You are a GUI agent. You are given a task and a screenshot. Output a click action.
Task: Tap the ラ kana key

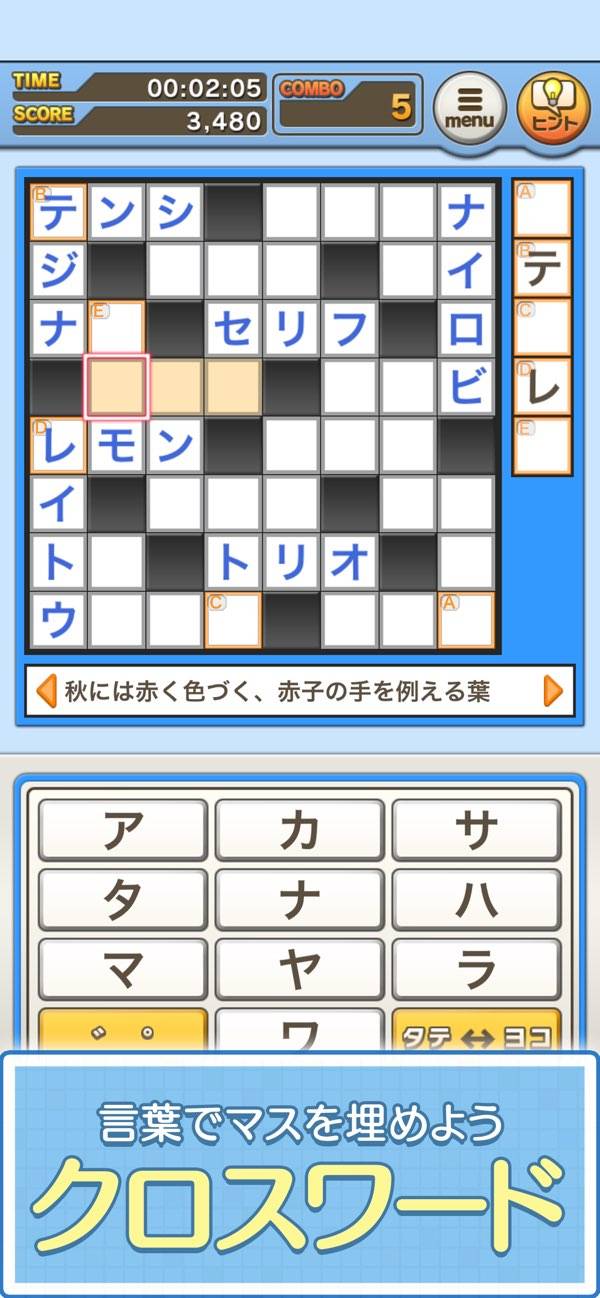[476, 969]
